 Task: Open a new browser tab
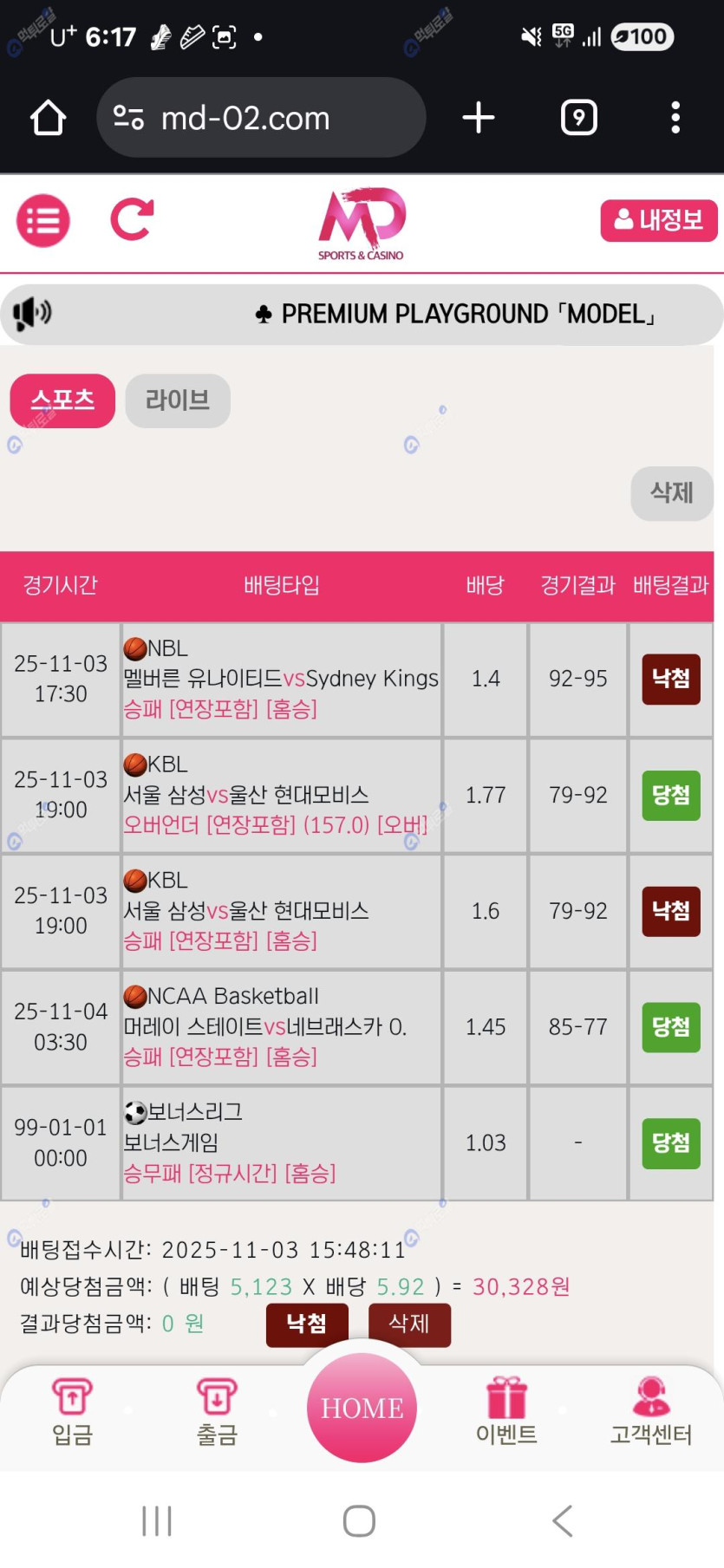(x=479, y=118)
